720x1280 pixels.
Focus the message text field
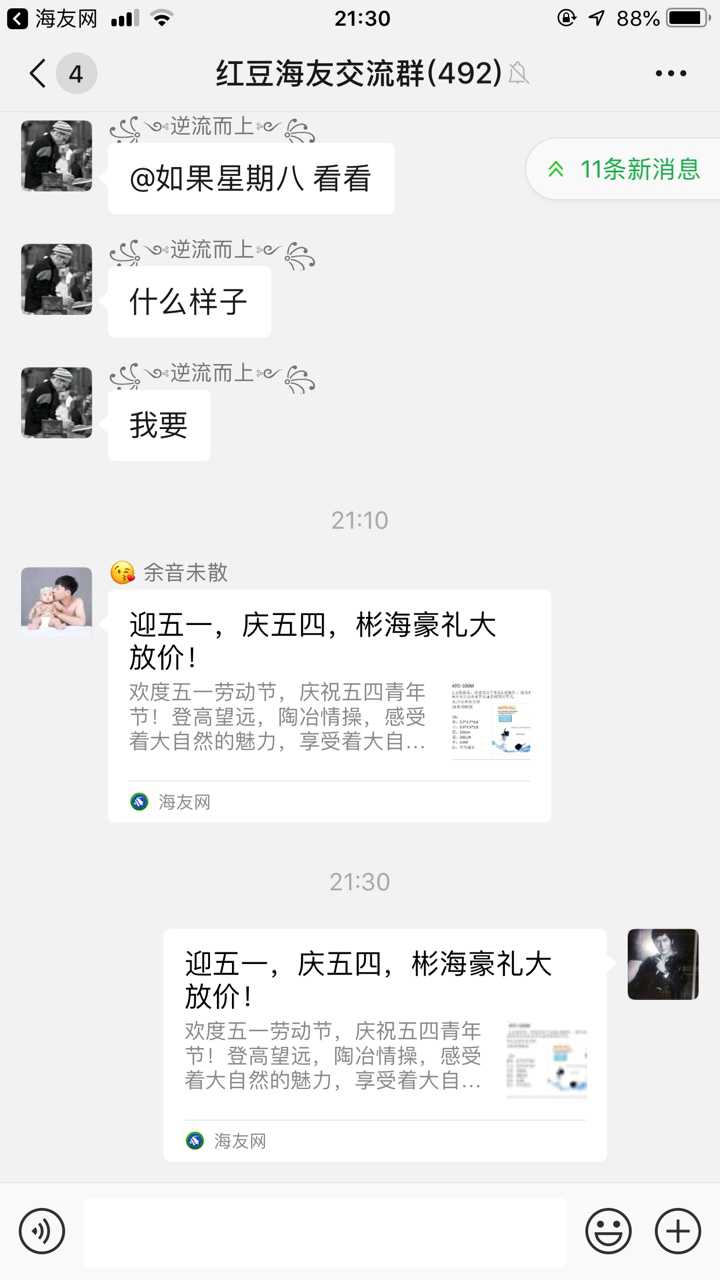324,1231
